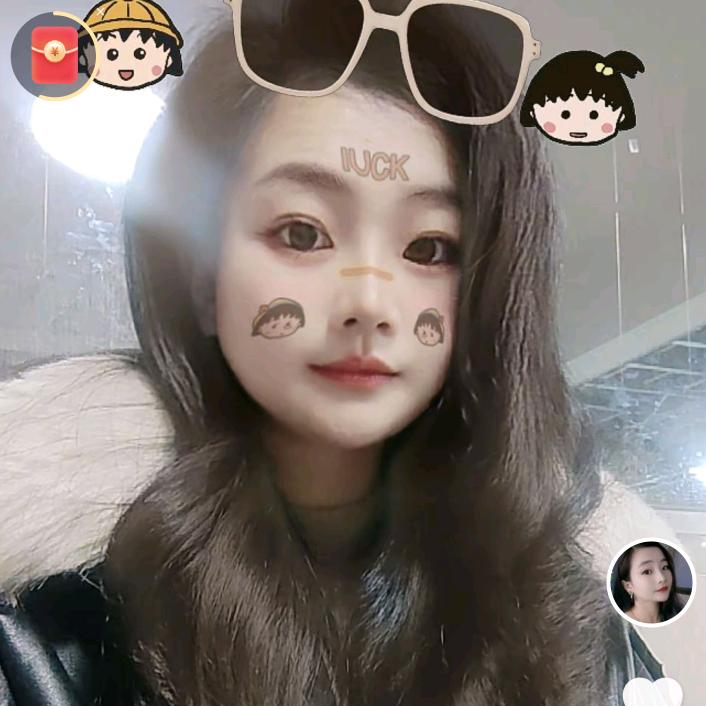706x706 pixels.
Task: Open the red envelope reward icon
Action: [x=52, y=56]
